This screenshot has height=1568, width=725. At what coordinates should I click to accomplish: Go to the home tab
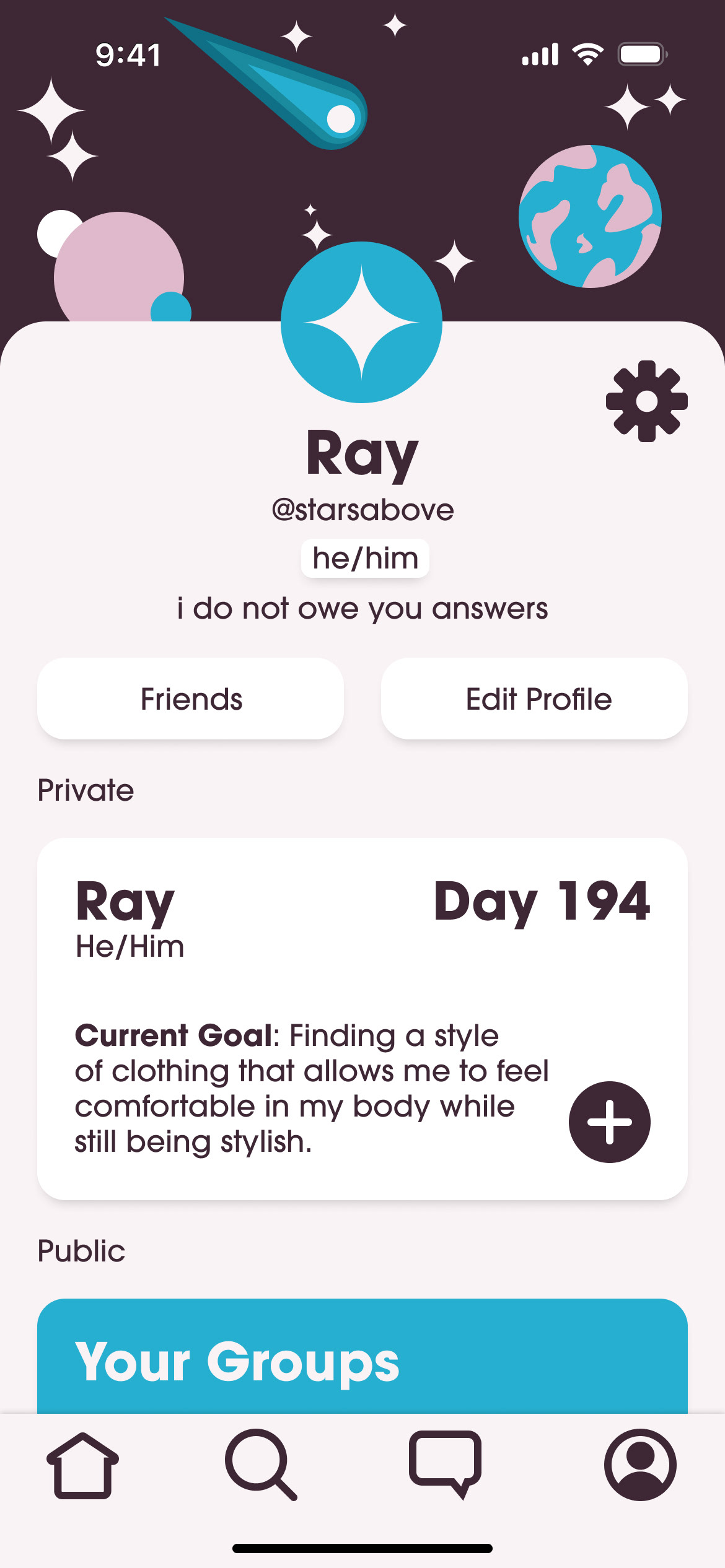pyautogui.click(x=82, y=1465)
